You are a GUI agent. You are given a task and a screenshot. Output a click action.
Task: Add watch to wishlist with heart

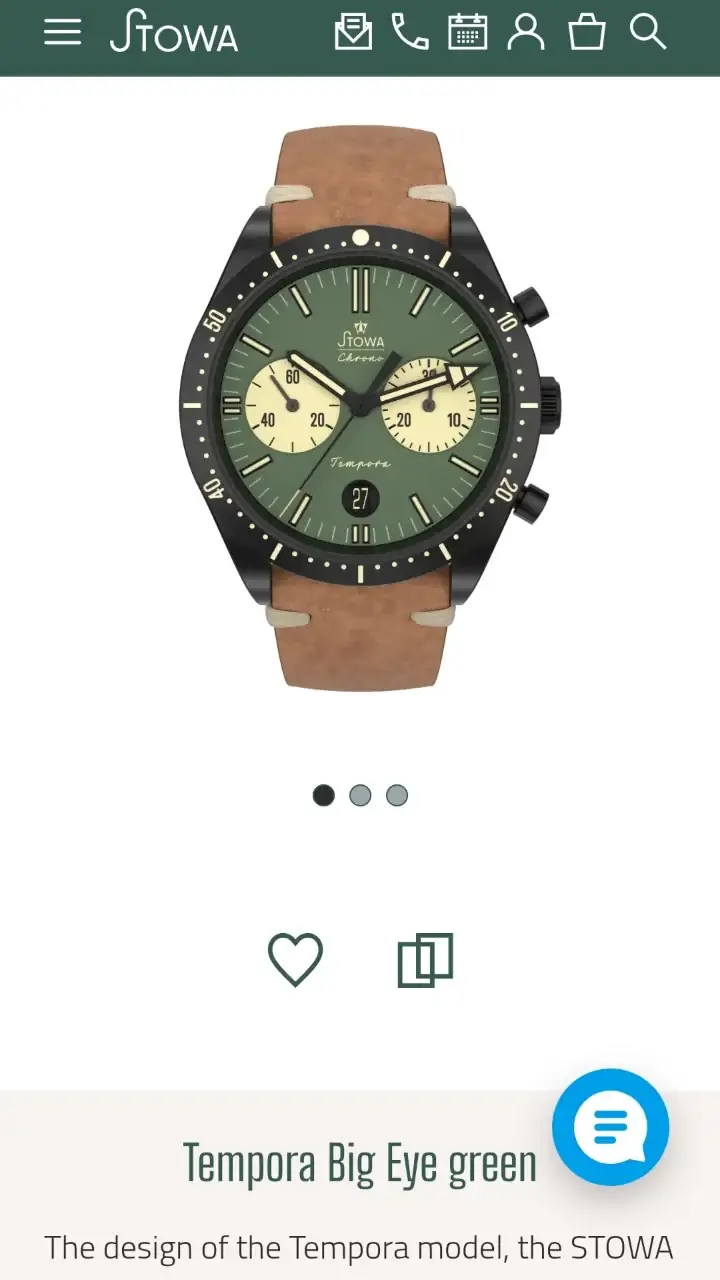pos(295,959)
